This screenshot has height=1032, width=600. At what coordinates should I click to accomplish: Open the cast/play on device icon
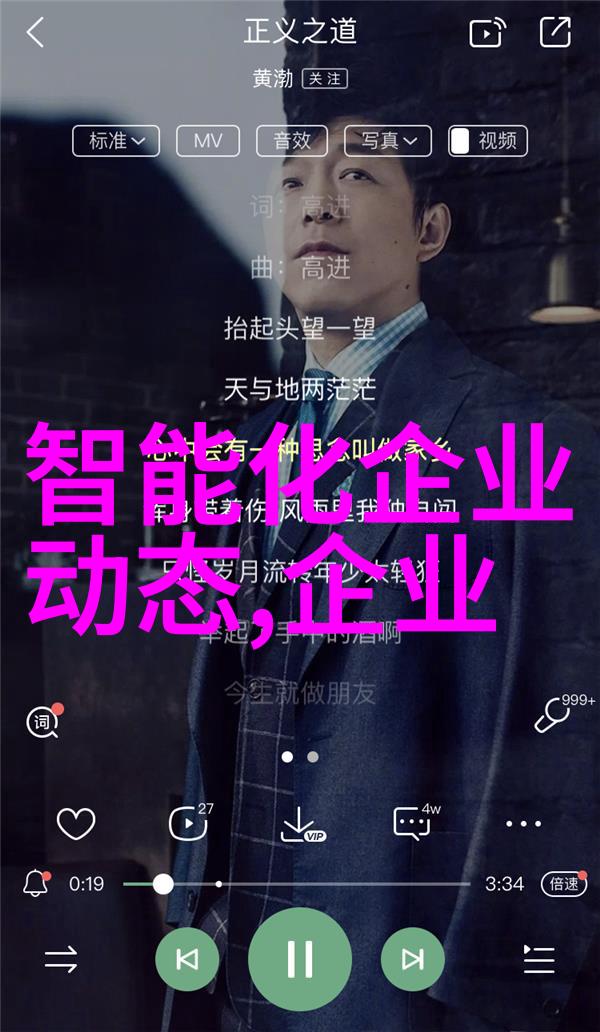pos(487,33)
